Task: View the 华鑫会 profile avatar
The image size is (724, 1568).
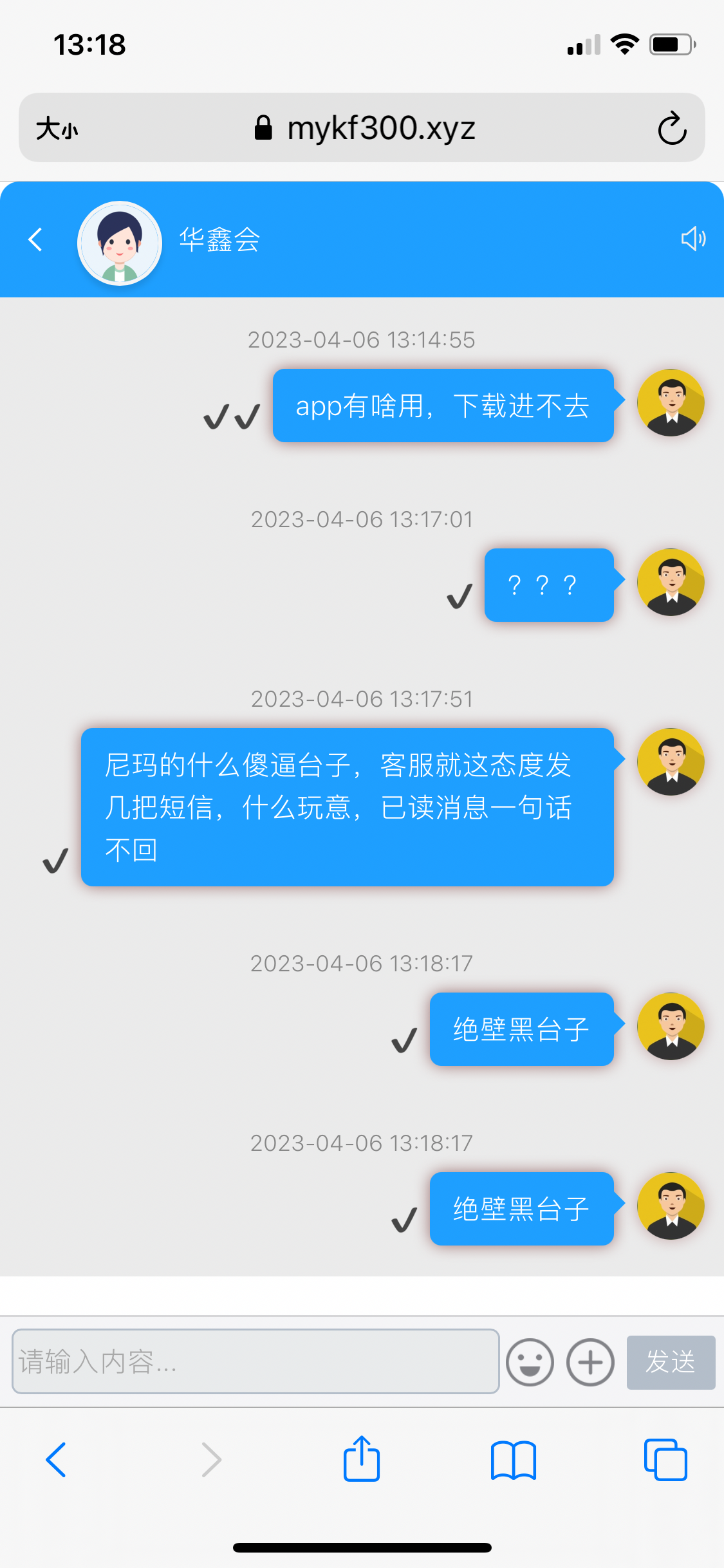Action: click(120, 242)
